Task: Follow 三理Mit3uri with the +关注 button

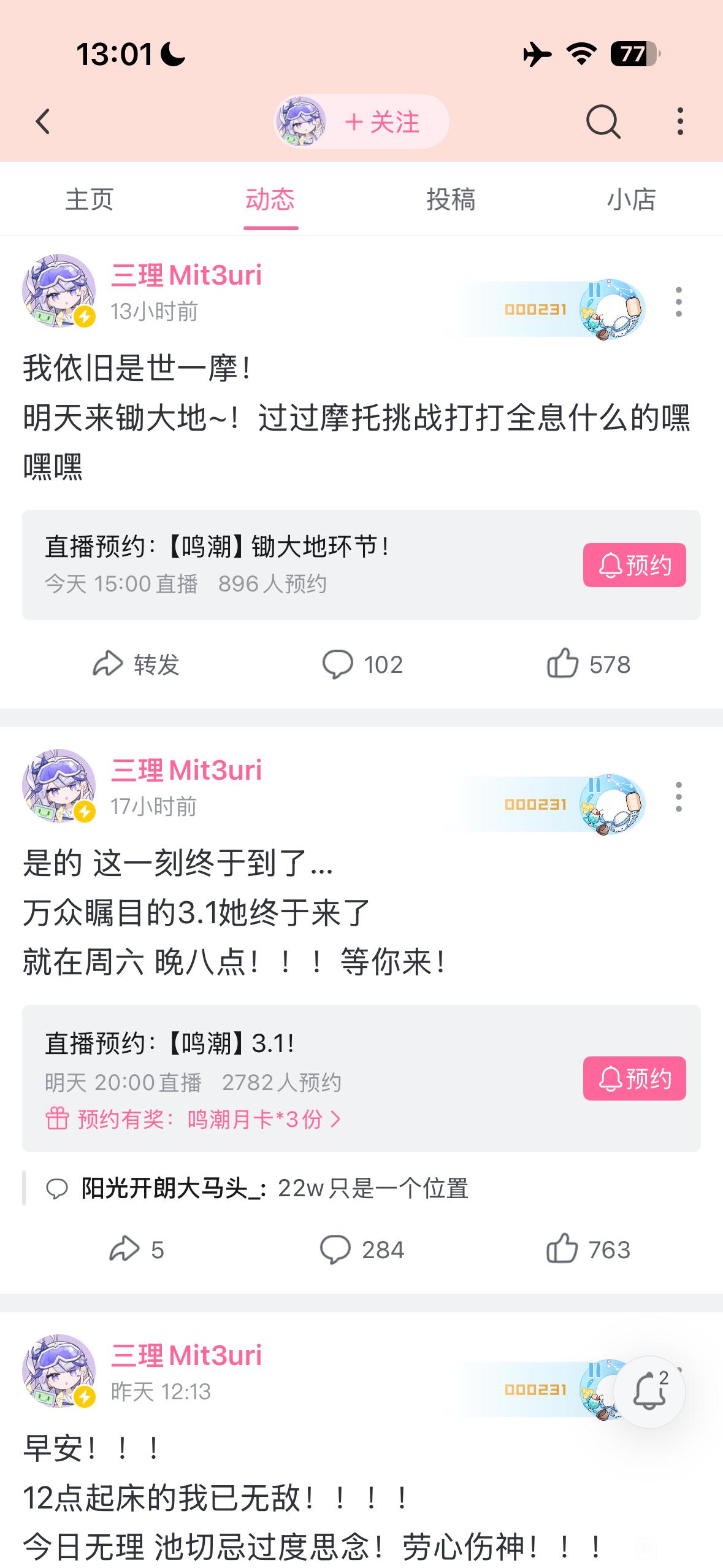Action: coord(383,122)
